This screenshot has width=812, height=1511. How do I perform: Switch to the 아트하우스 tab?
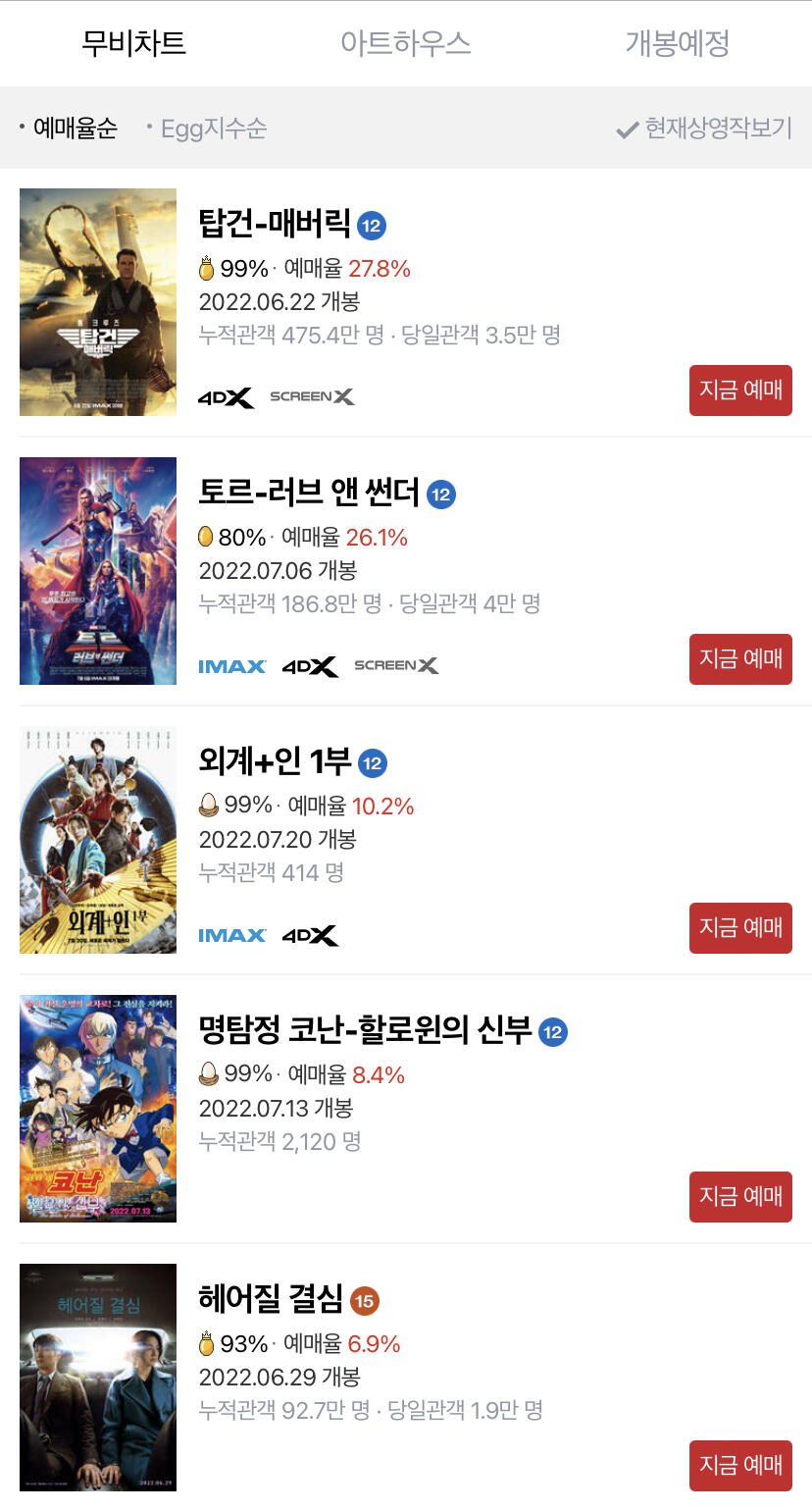point(405,44)
